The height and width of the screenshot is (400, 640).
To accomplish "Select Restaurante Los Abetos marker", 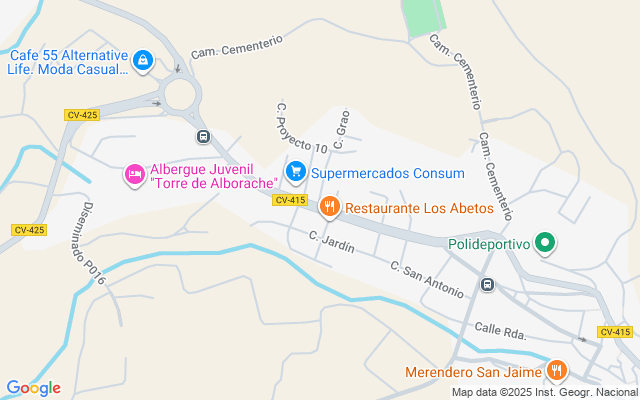I will [328, 208].
